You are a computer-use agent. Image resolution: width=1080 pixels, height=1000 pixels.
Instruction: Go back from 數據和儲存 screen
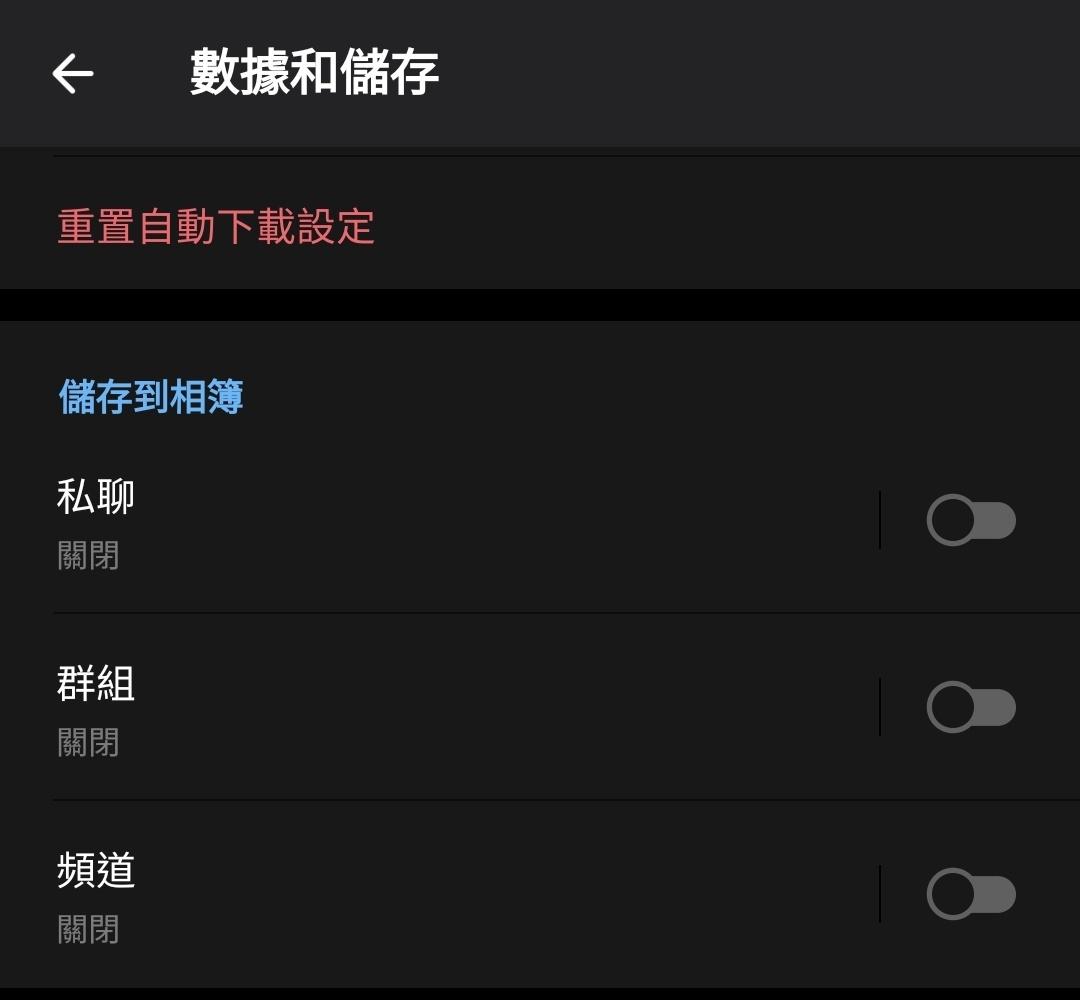(x=73, y=73)
